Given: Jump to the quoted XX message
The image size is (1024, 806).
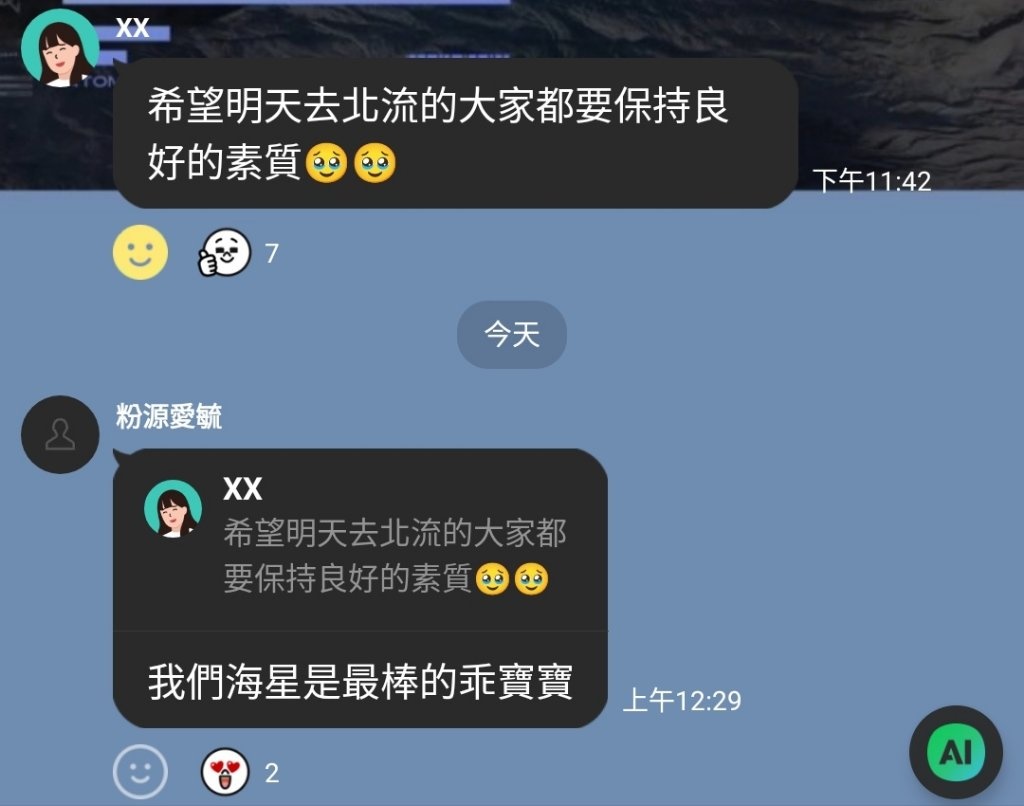Looking at the screenshot, I should (x=360, y=540).
